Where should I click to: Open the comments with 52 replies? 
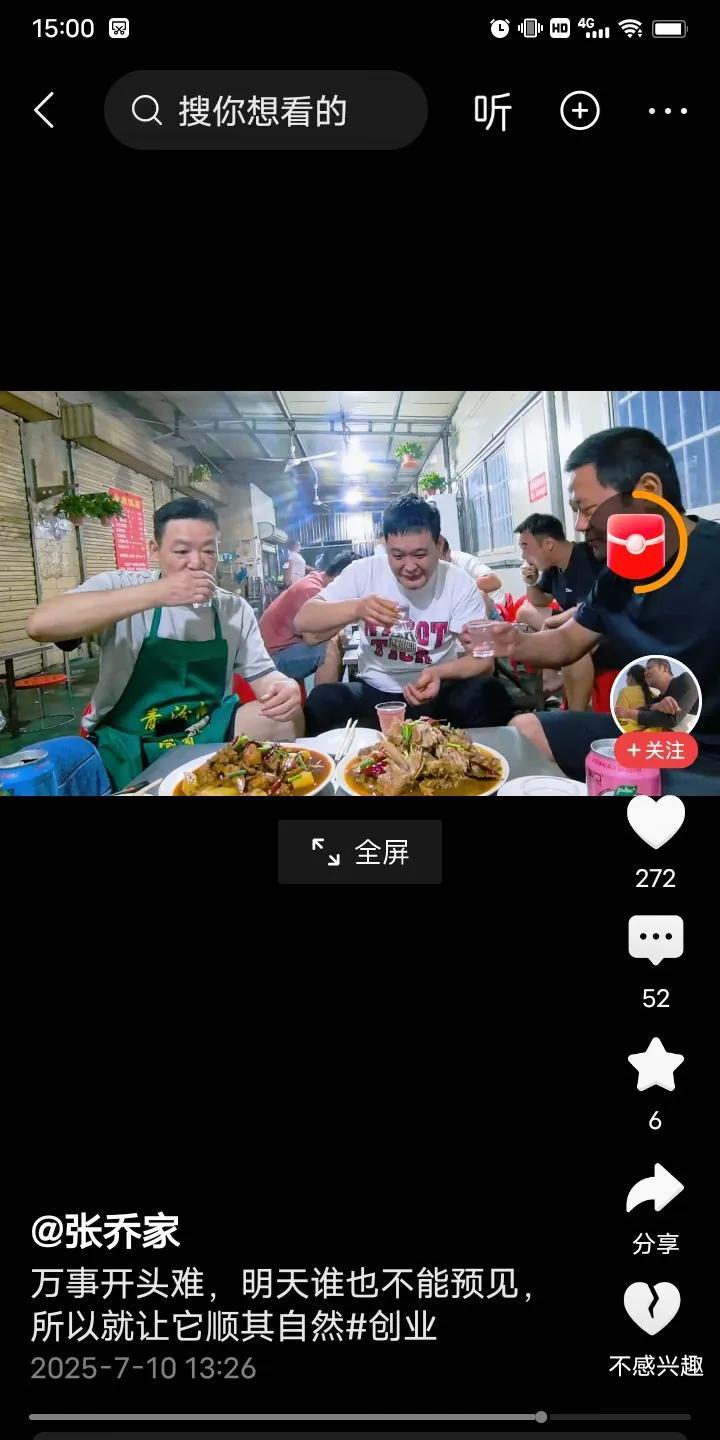click(656, 940)
